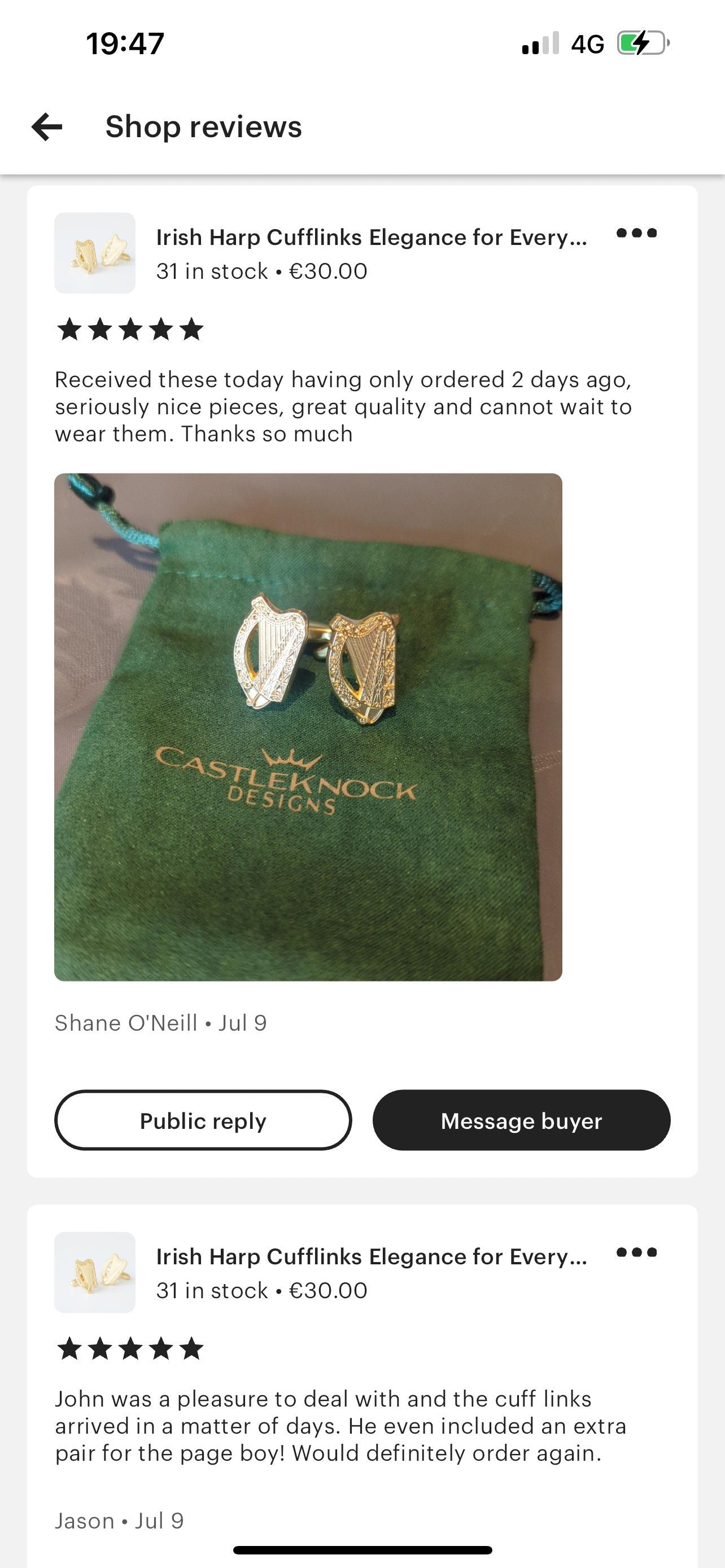Tap the battery charging indicator

tap(640, 42)
